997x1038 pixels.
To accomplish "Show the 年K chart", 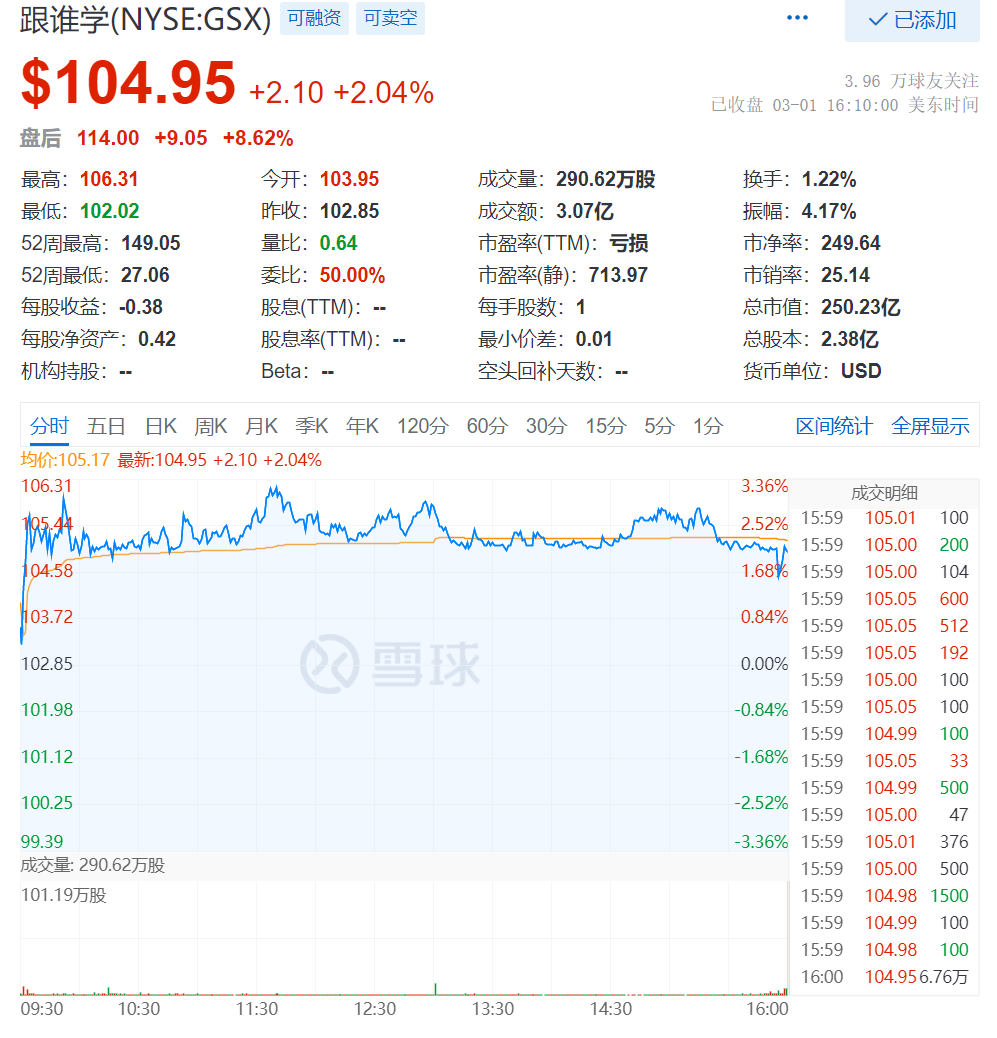I will [x=362, y=426].
